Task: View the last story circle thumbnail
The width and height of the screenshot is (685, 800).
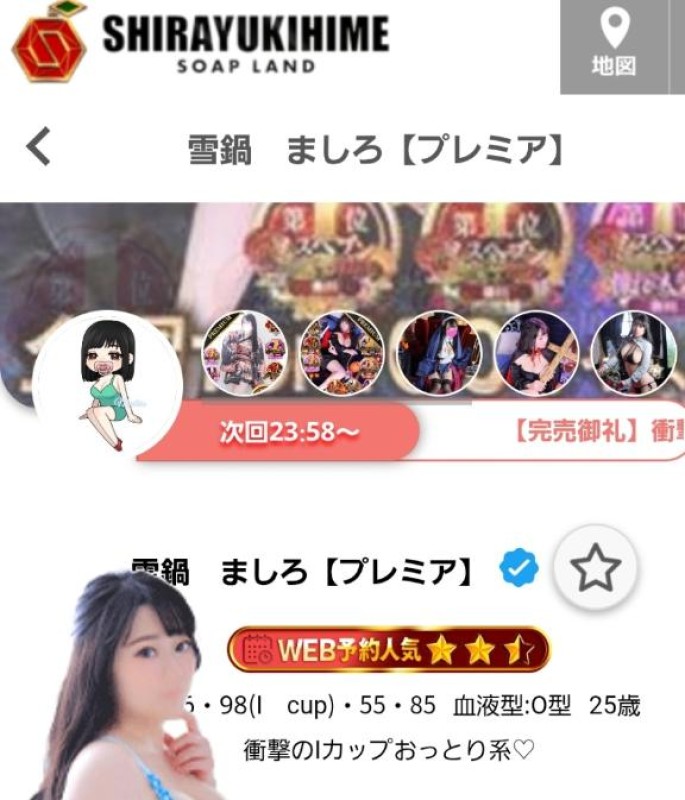Action: [633, 353]
